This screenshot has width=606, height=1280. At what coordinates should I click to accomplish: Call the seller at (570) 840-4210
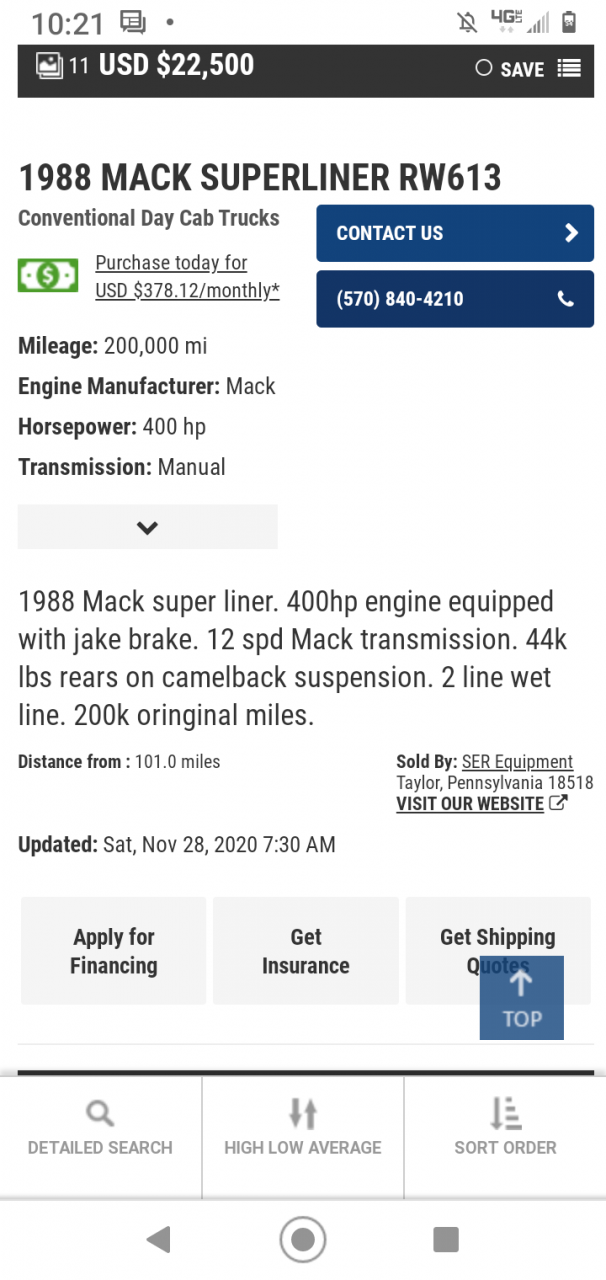coord(455,299)
